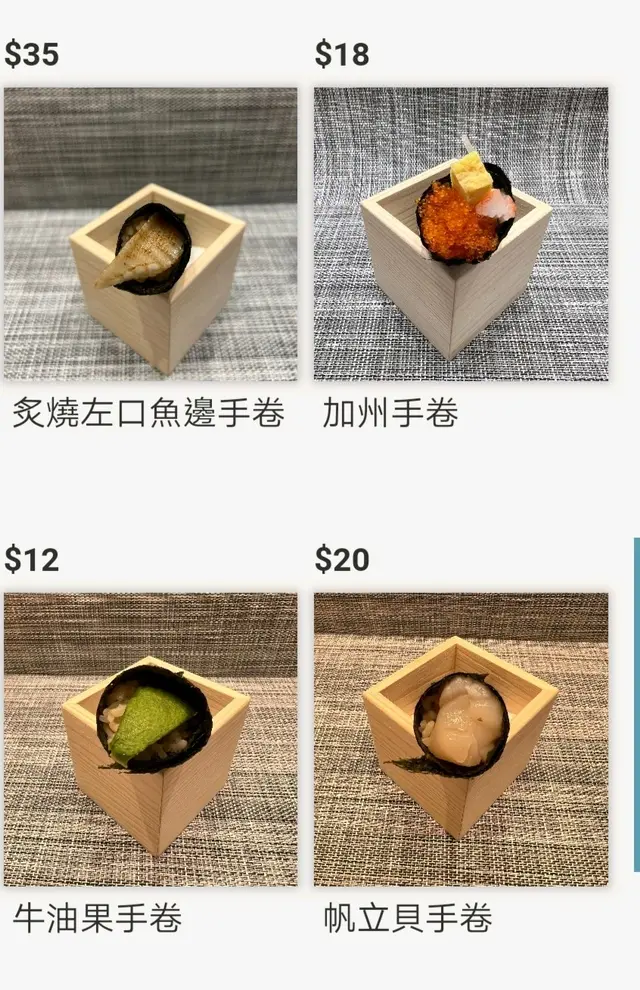This screenshot has height=990, width=640.
Task: View the 帆立貝手卷 item
Action: point(460,739)
